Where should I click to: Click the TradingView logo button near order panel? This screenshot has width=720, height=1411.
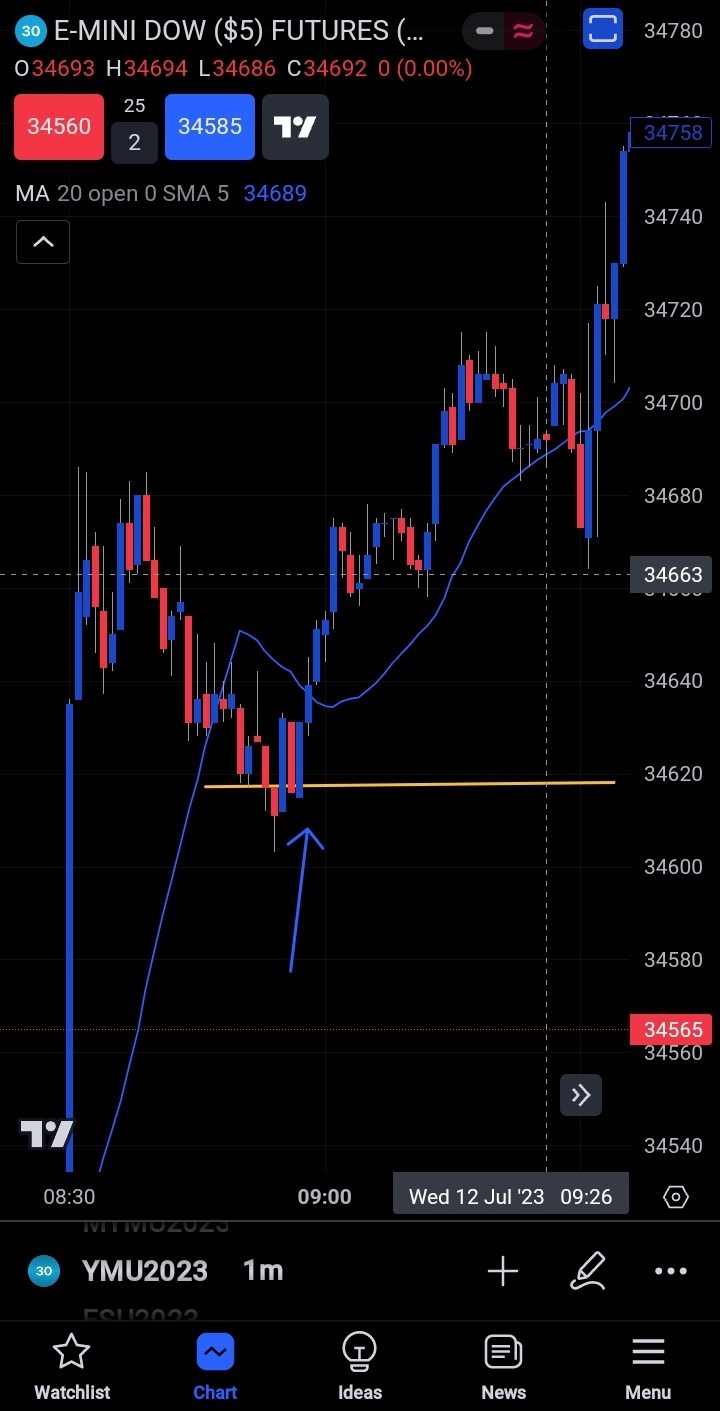click(294, 127)
